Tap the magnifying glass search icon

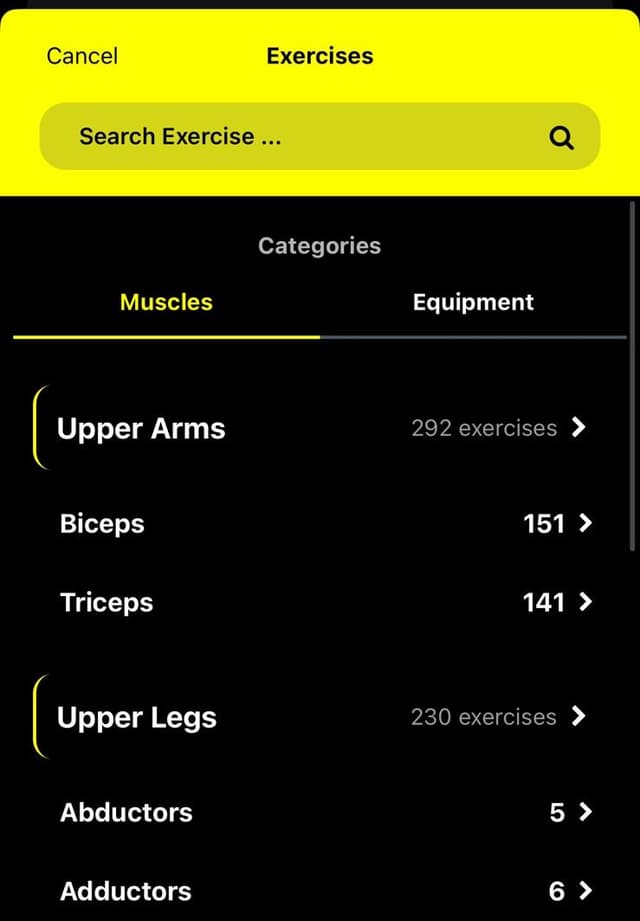coord(562,138)
